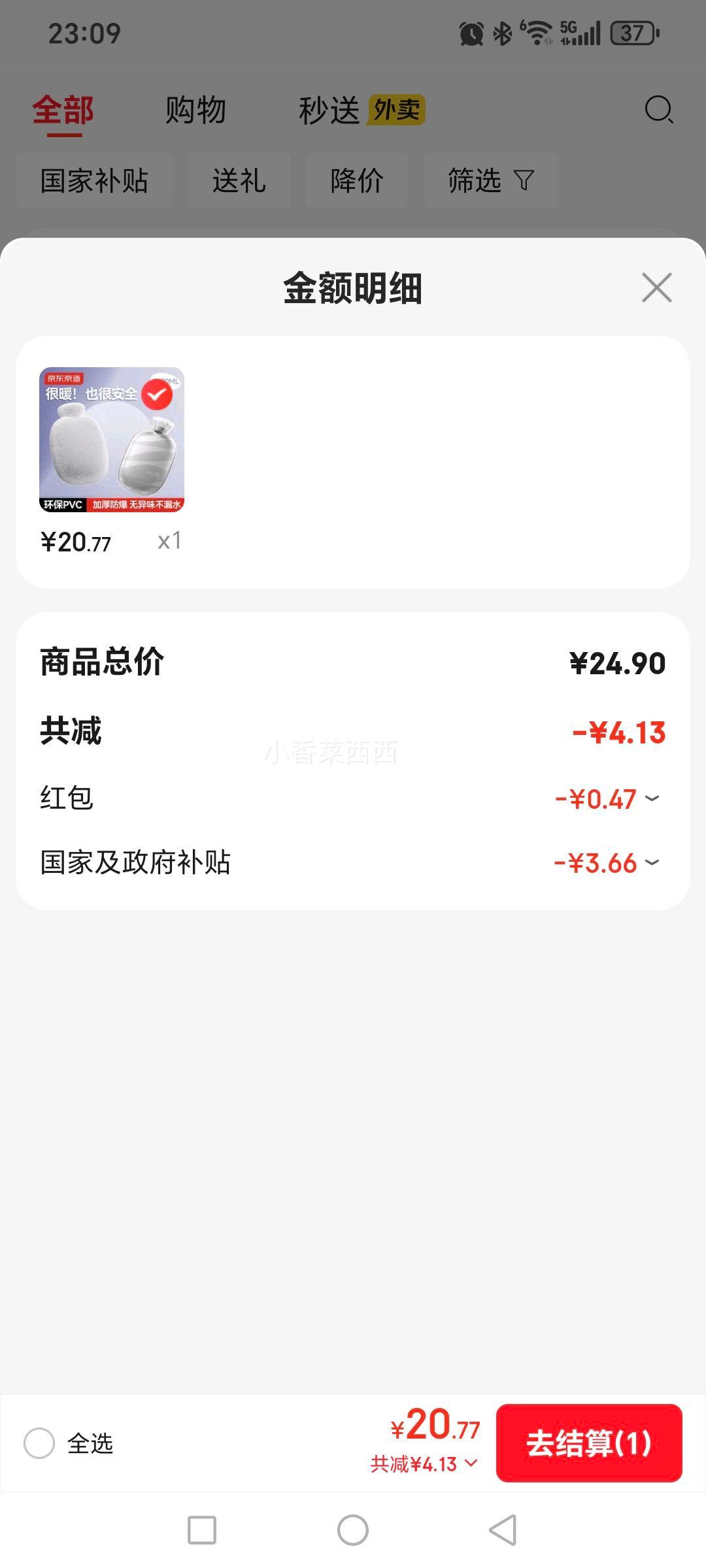Expand the 红包 discount details
The width and height of the screenshot is (706, 1568).
click(652, 798)
